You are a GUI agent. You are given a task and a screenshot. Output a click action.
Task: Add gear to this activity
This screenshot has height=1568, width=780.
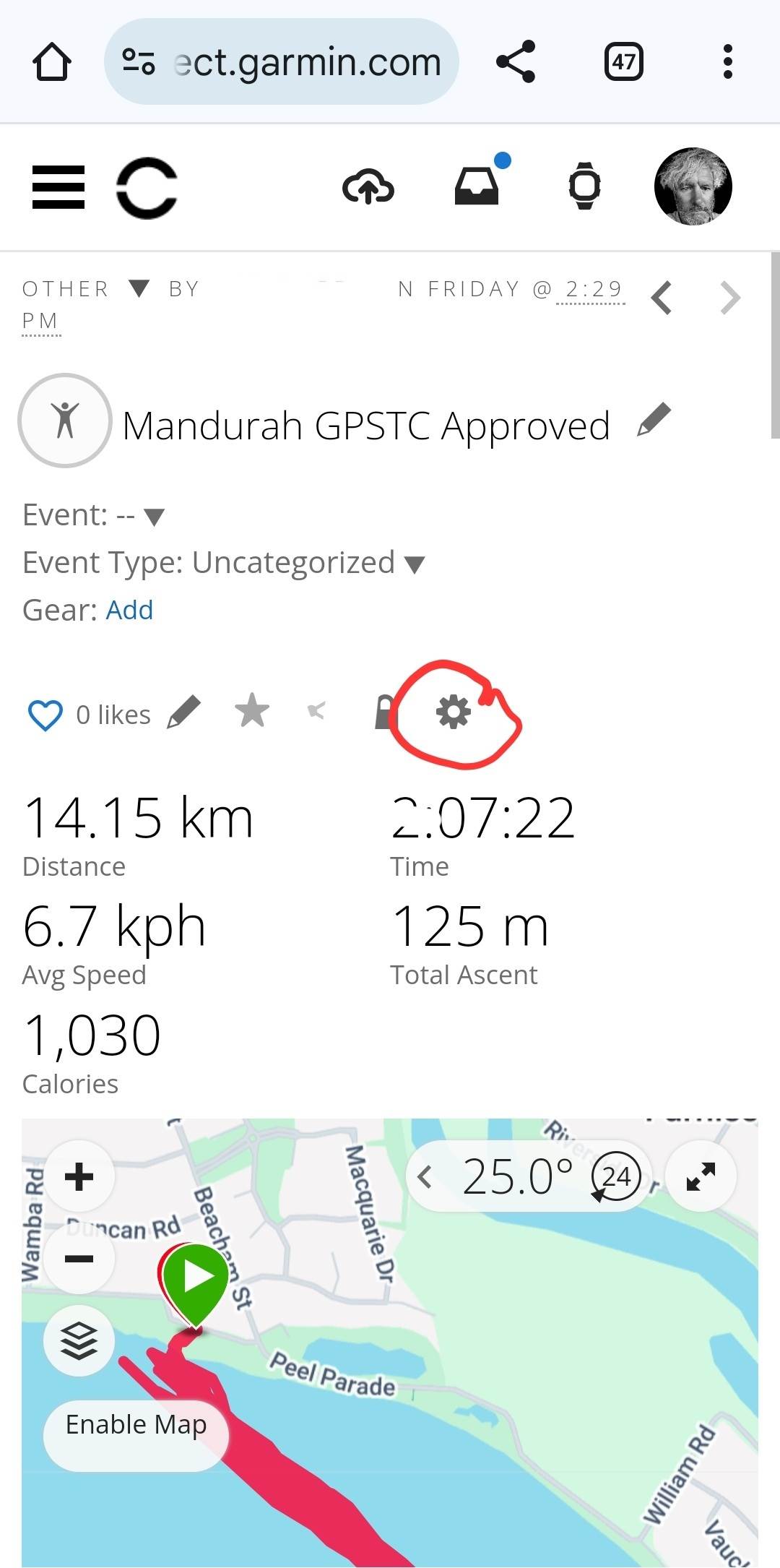(130, 611)
